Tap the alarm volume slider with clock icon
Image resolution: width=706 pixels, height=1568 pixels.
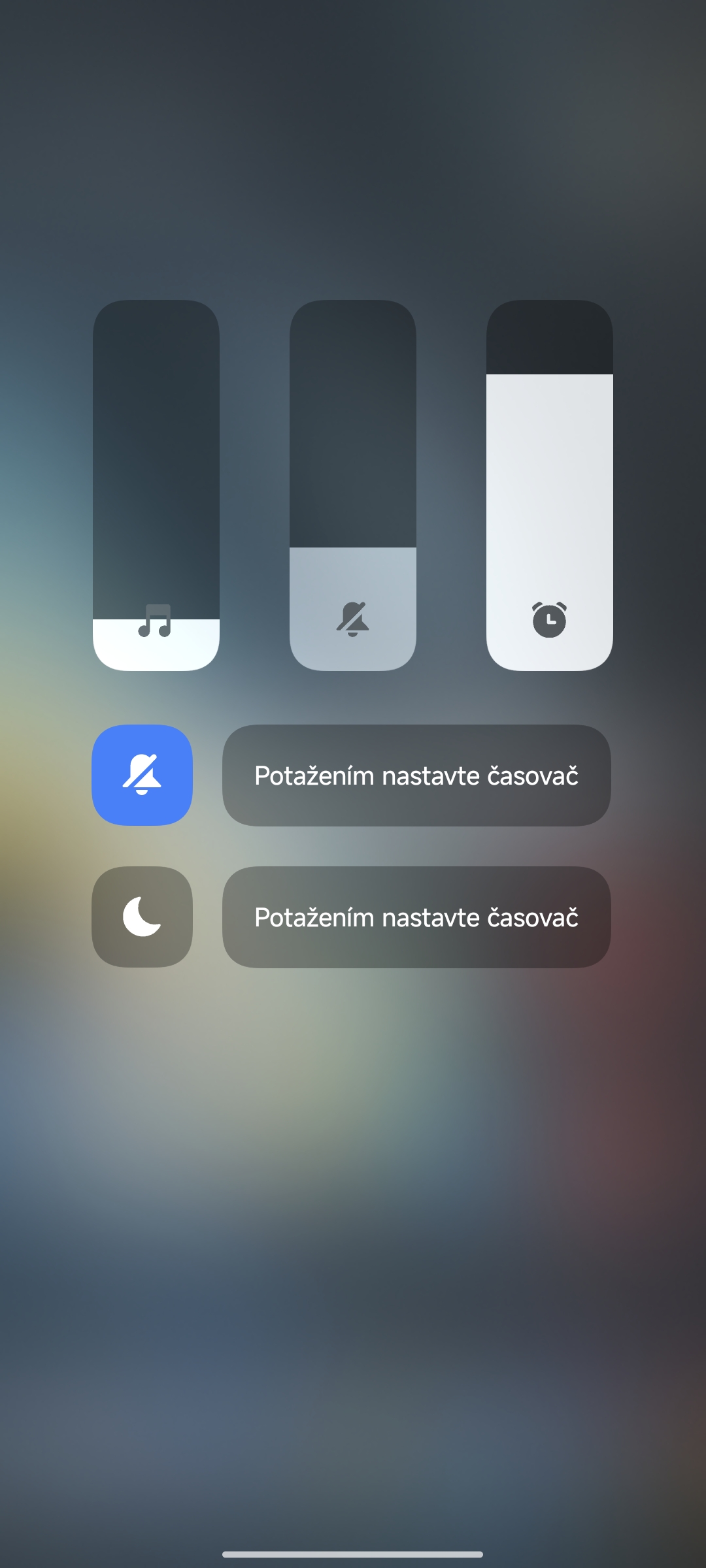pos(550,485)
